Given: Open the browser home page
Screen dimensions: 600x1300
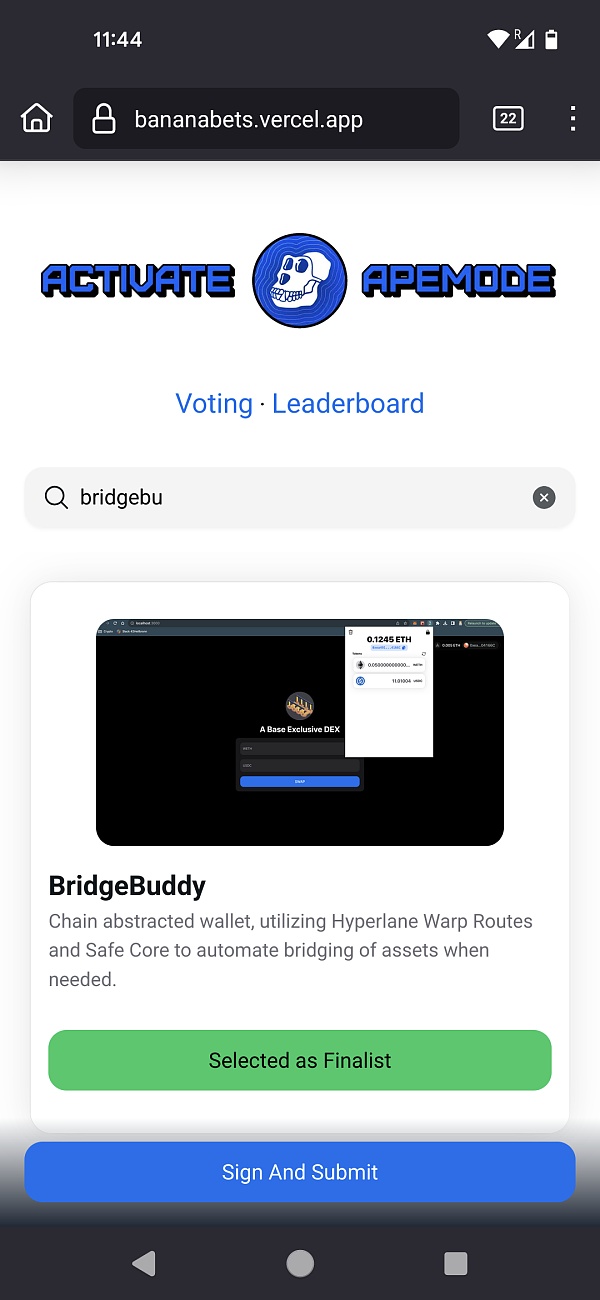Looking at the screenshot, I should pos(36,119).
